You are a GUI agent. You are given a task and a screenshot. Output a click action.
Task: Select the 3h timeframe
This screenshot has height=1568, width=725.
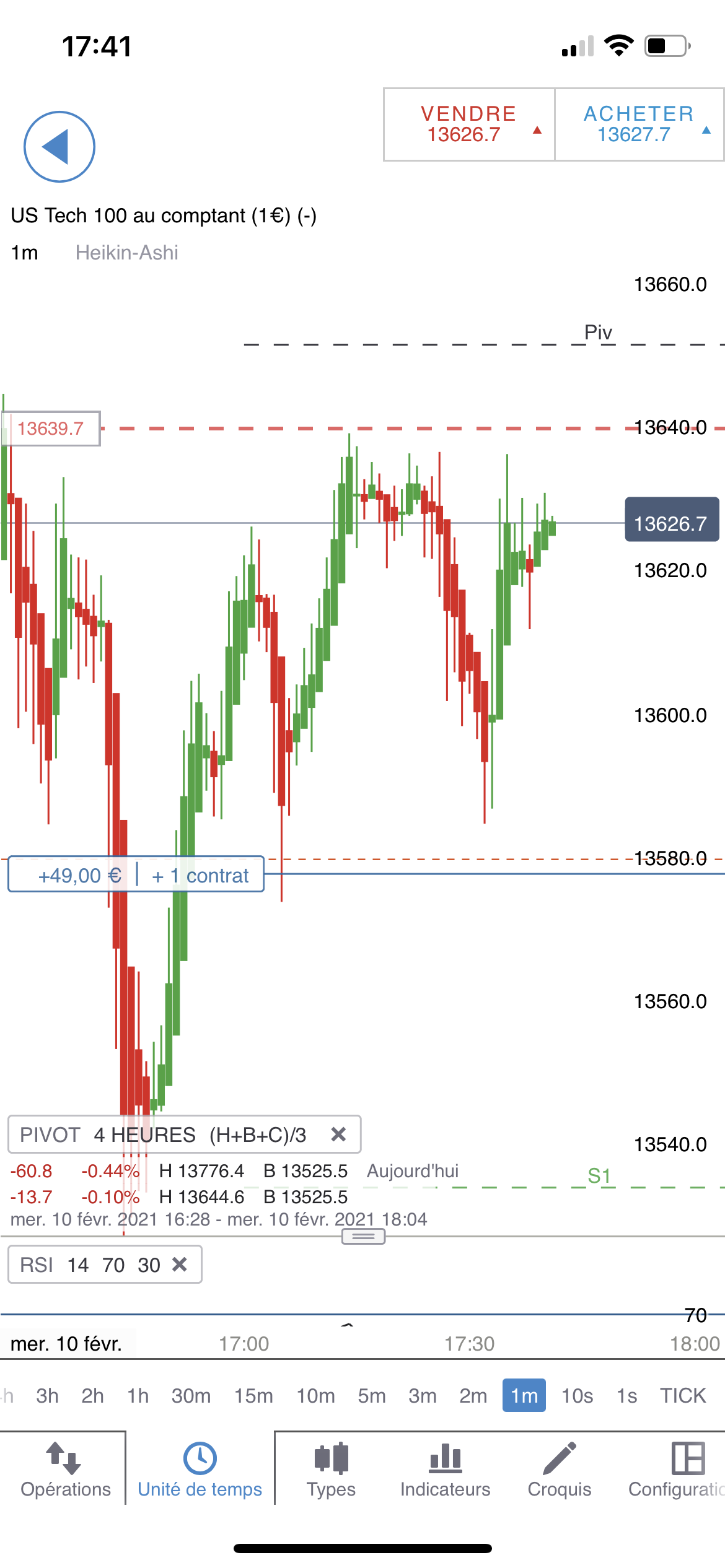coord(47,1396)
